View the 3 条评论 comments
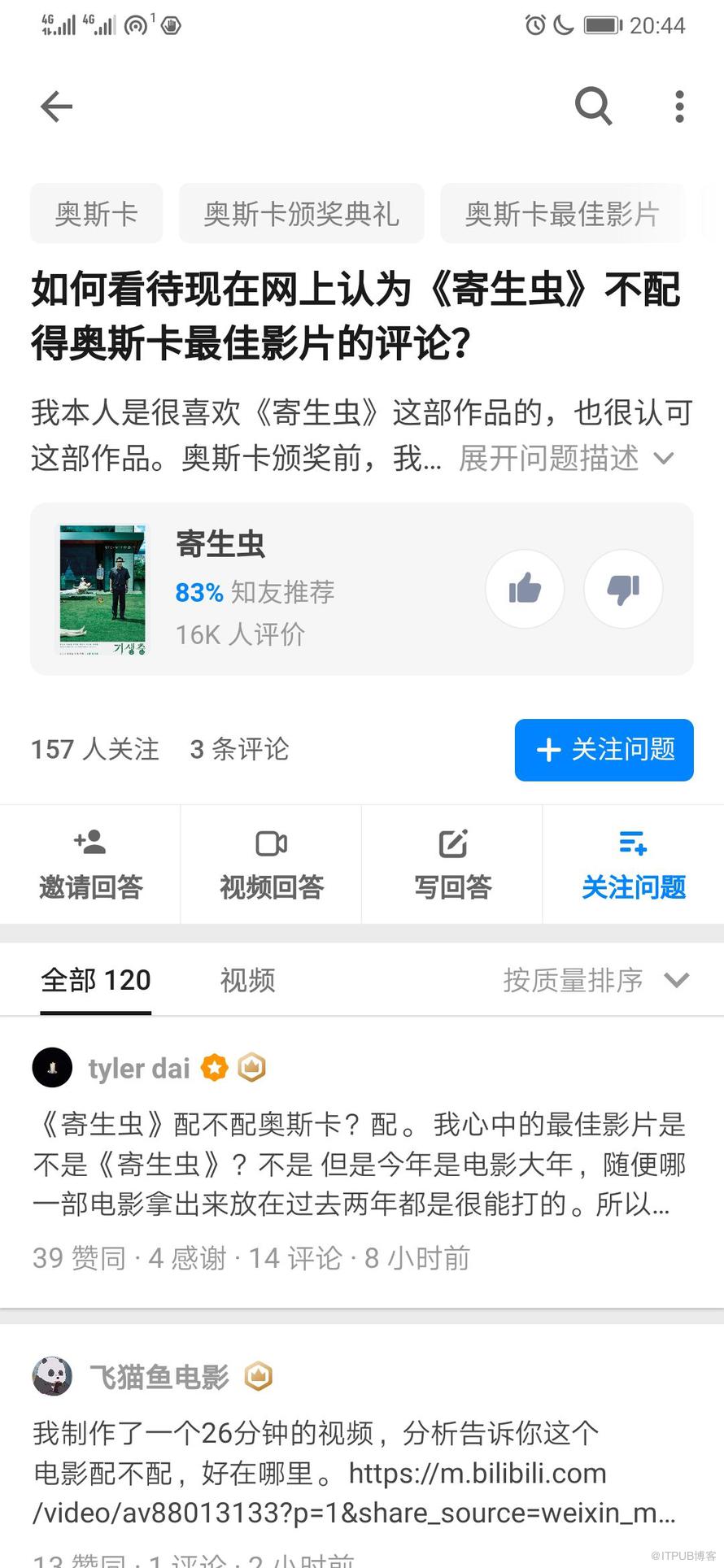The width and height of the screenshot is (724, 1568). [x=239, y=750]
